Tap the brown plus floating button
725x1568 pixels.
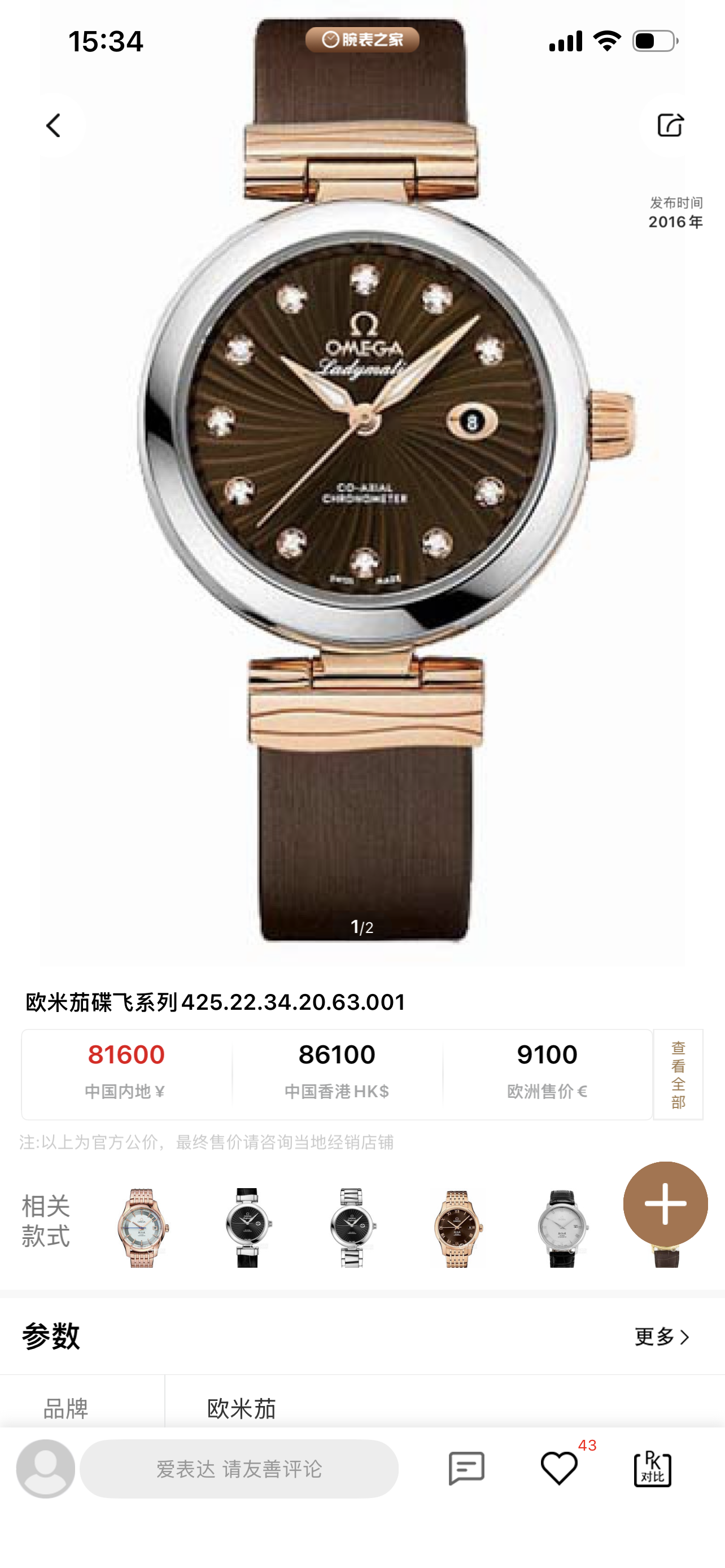coord(665,1203)
